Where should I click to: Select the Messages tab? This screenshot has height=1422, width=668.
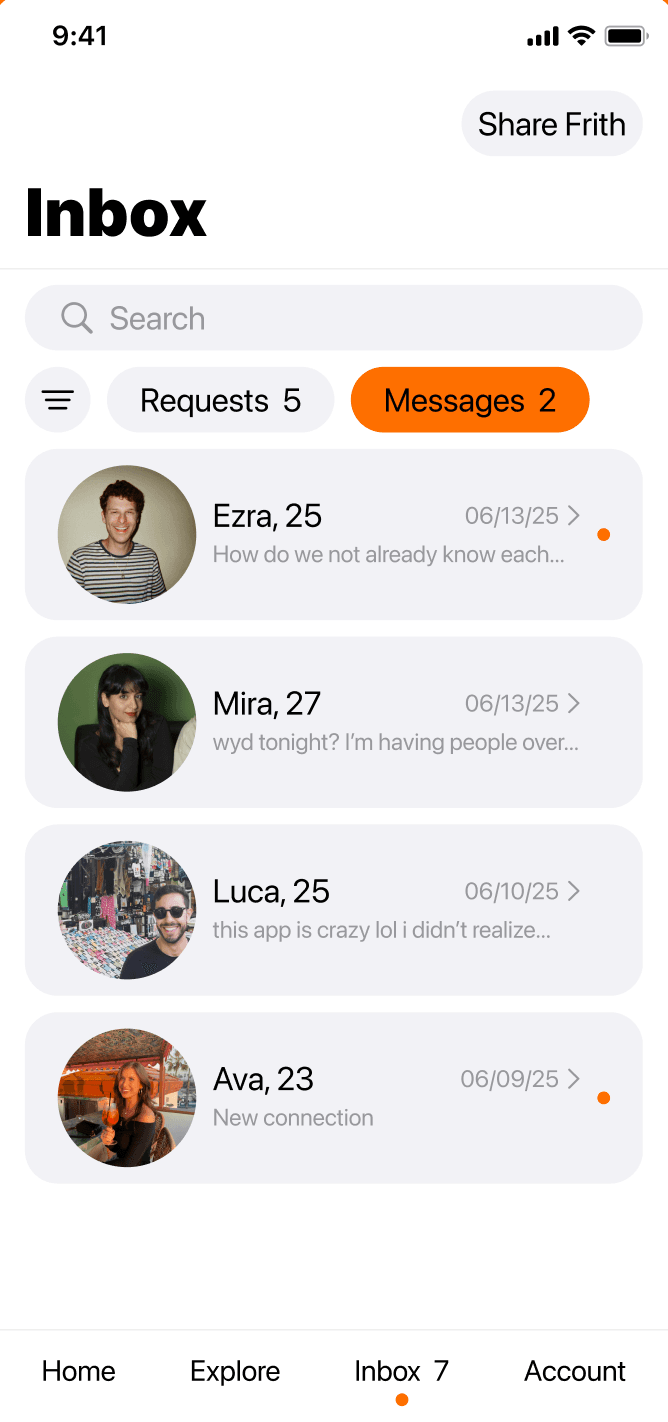coord(469,400)
